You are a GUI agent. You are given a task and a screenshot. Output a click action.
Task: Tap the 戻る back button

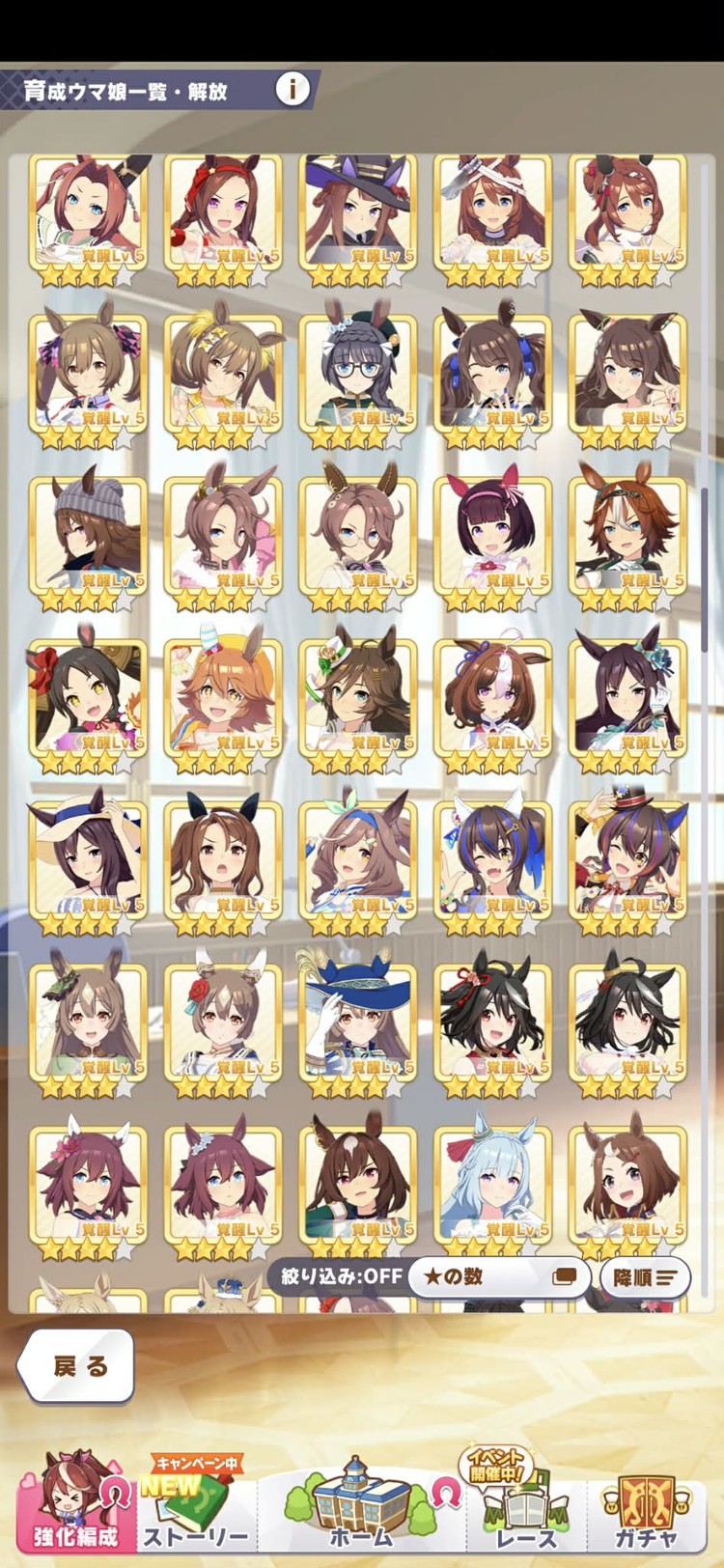77,1365
